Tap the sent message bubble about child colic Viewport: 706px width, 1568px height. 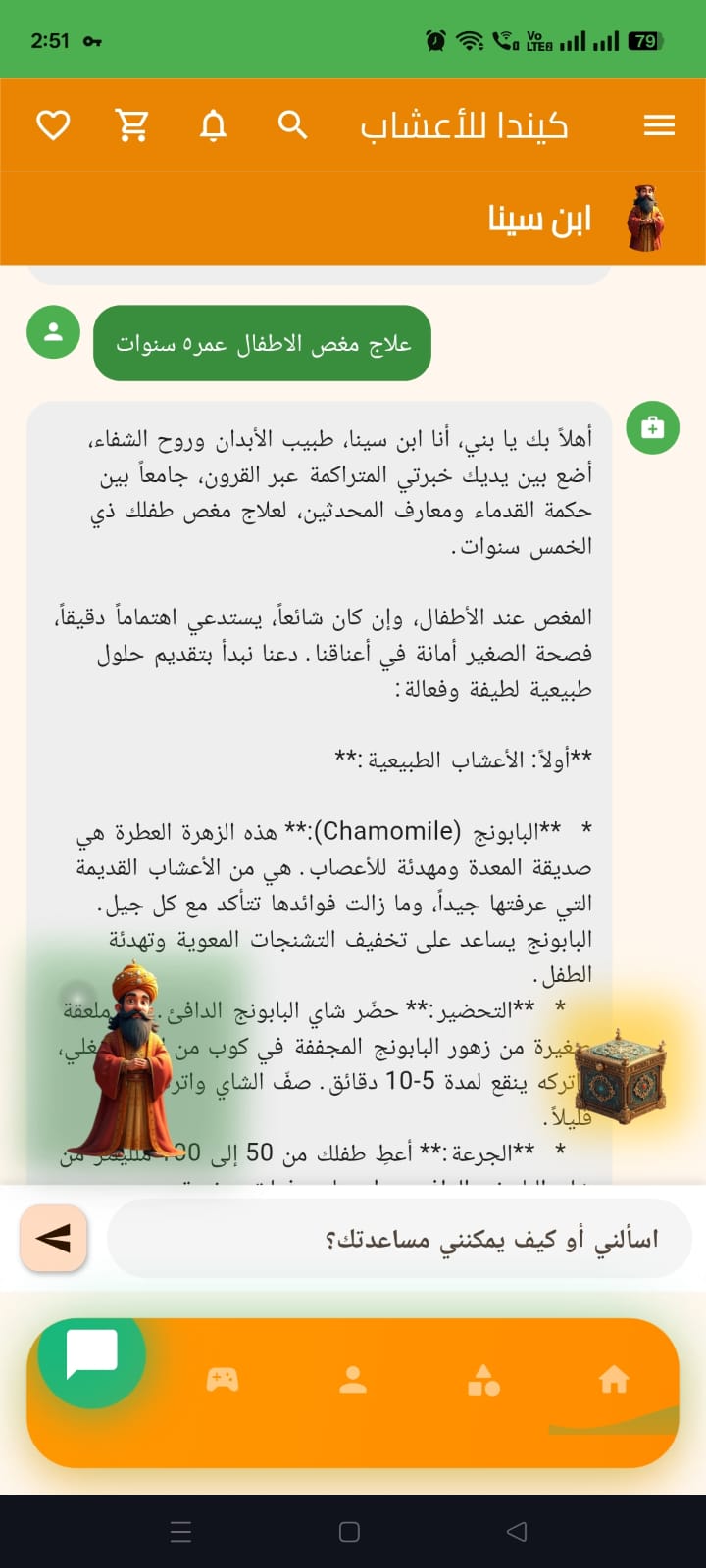pyautogui.click(x=261, y=343)
